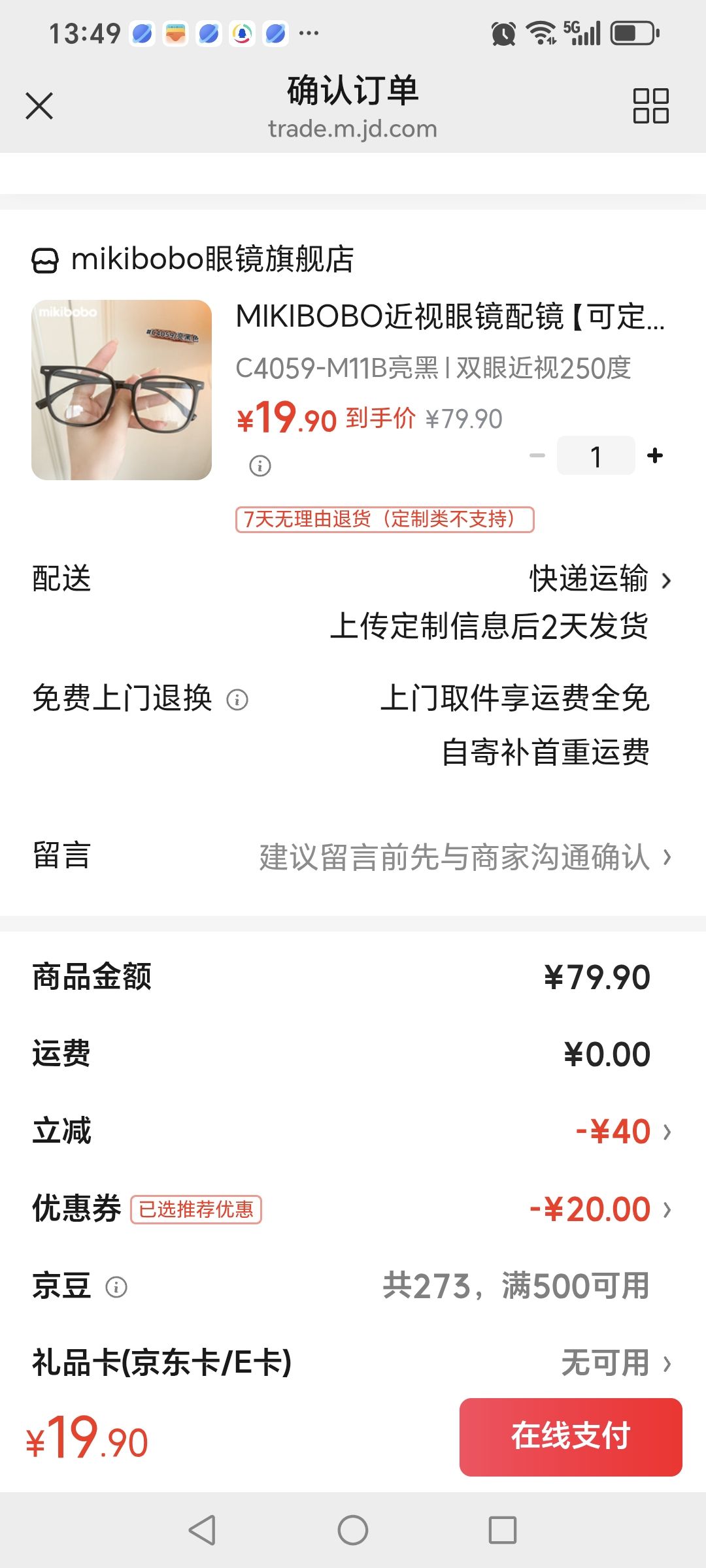
Task: Open the 礼品卡(京东卡/E卡) row
Action: (353, 1363)
